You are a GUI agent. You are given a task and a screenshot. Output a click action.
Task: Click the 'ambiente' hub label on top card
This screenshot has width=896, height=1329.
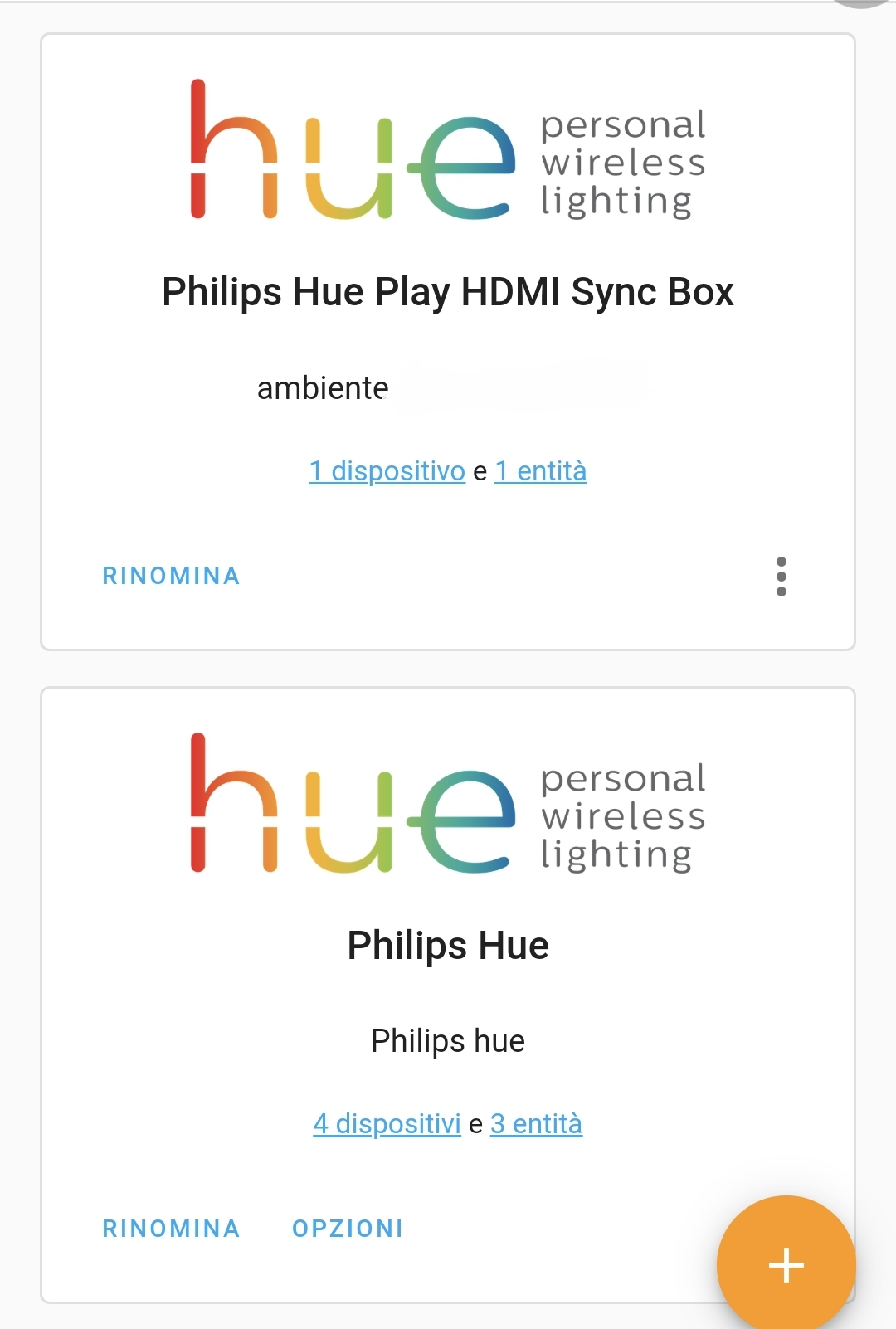[322, 387]
